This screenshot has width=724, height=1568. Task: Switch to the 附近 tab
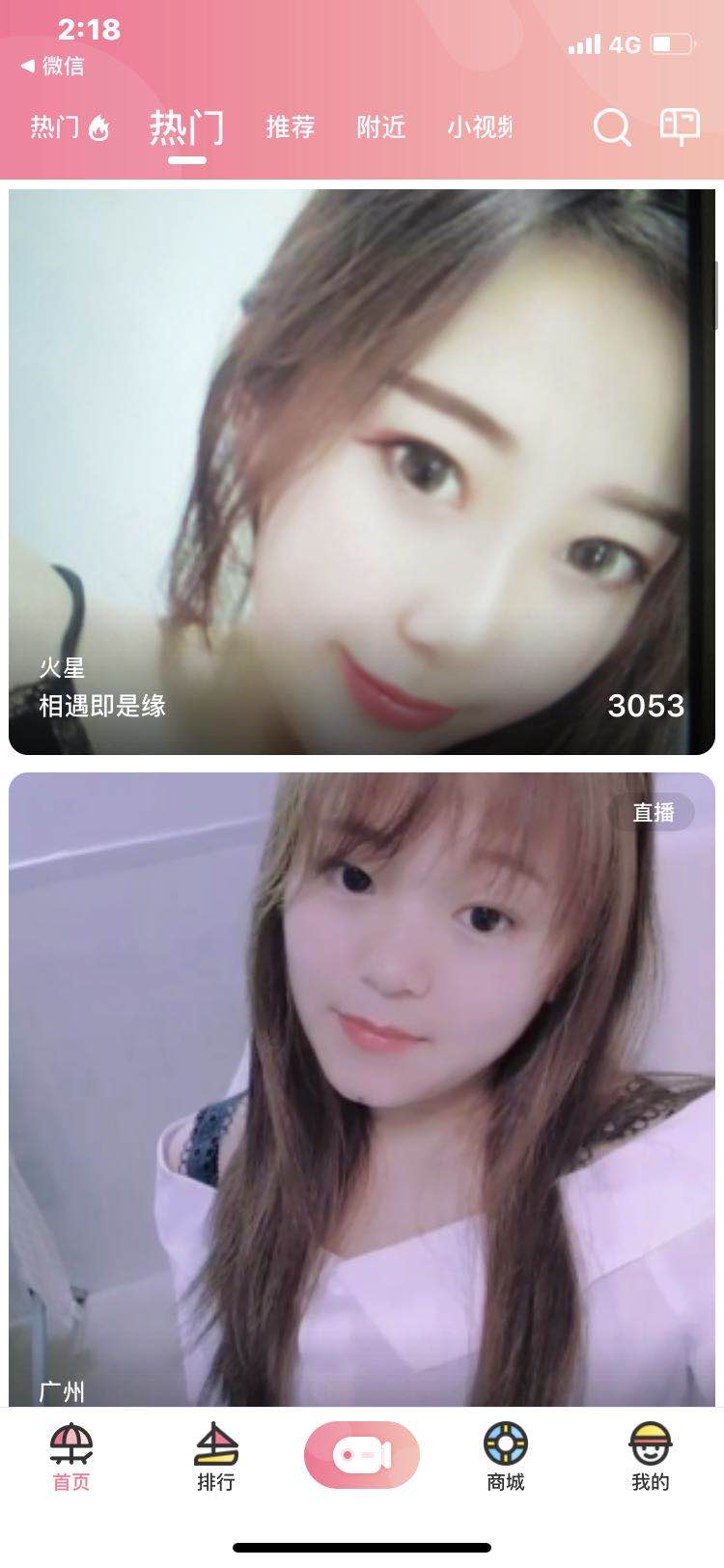point(381,127)
